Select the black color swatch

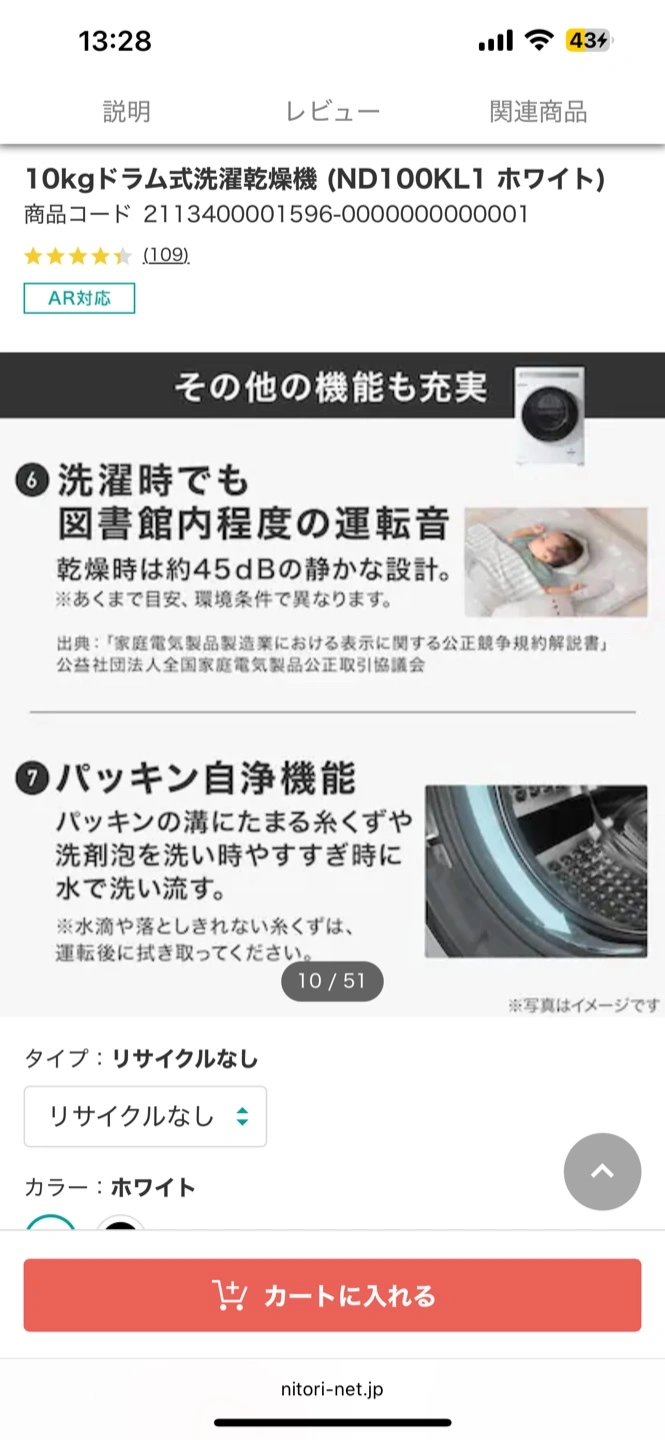click(121, 1225)
